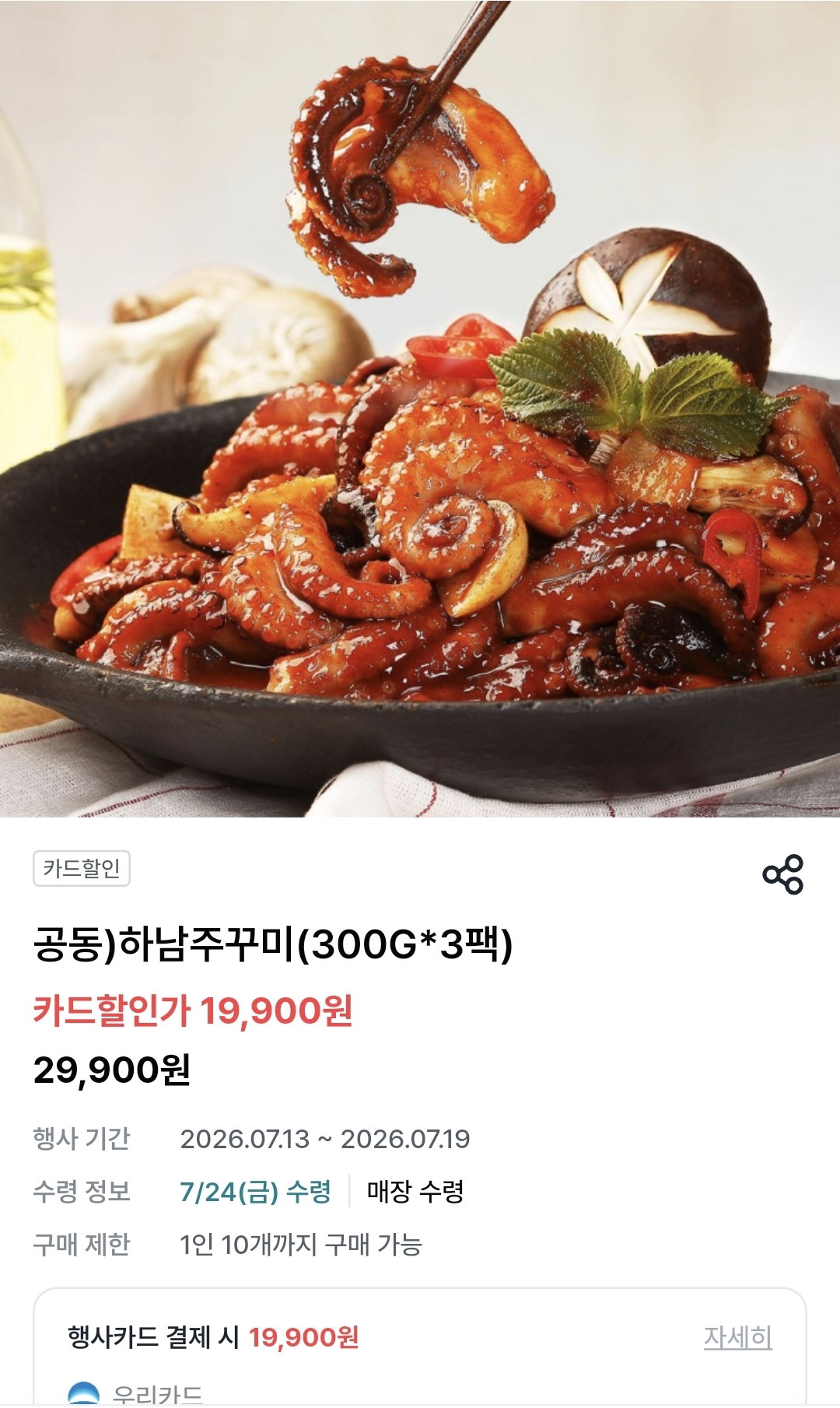This screenshot has width=840, height=1408.
Task: Share this 하남주꾸미 product
Action: [x=782, y=874]
